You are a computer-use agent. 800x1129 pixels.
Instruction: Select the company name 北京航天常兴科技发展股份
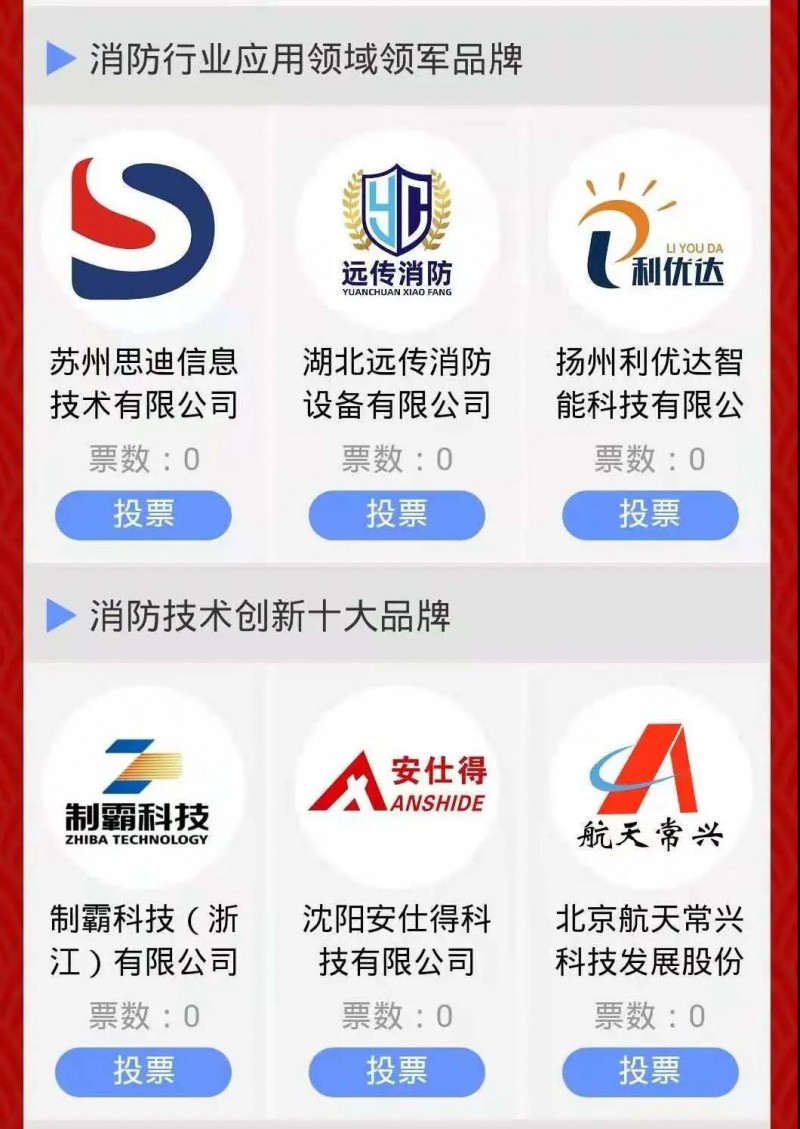coord(648,940)
